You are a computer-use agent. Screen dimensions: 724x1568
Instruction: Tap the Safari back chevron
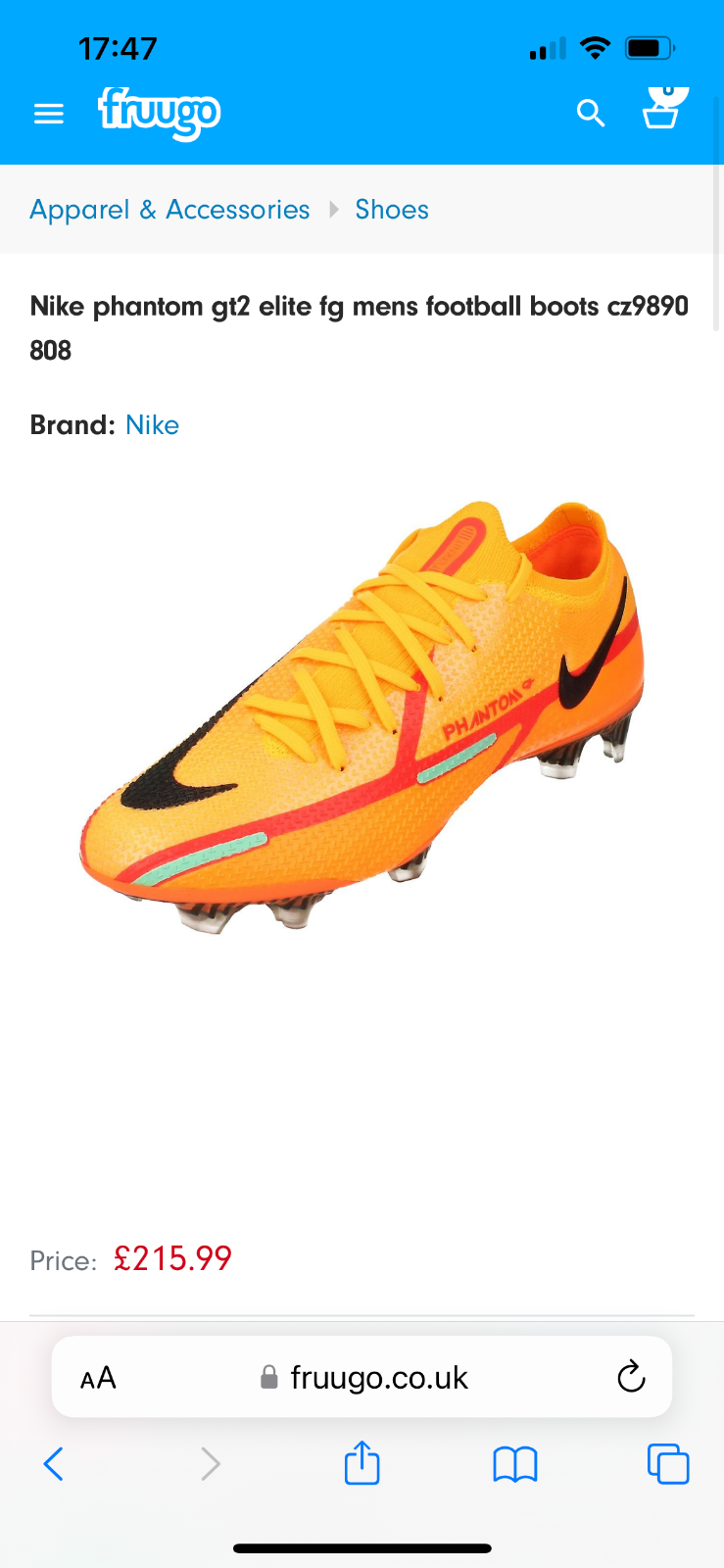click(54, 1463)
